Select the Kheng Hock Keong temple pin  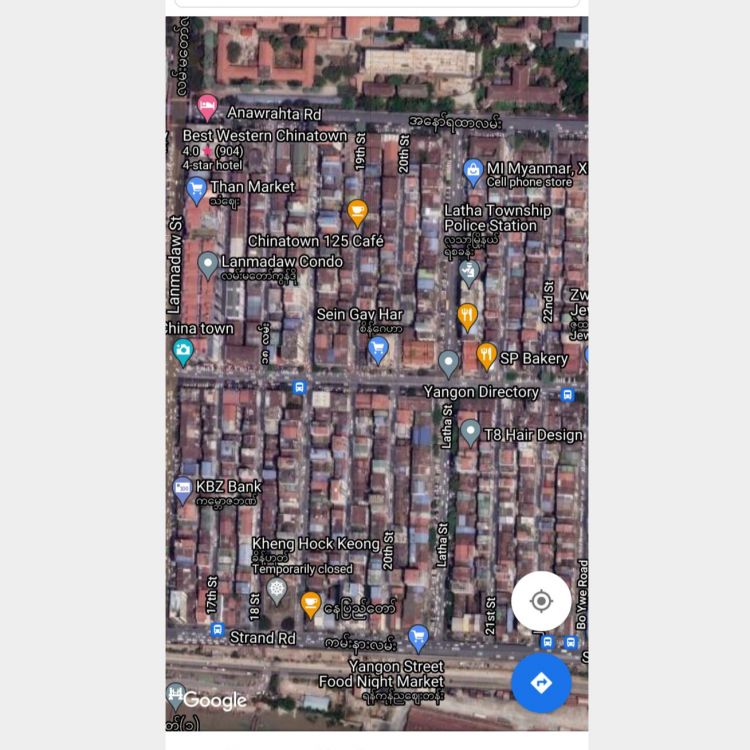(277, 590)
